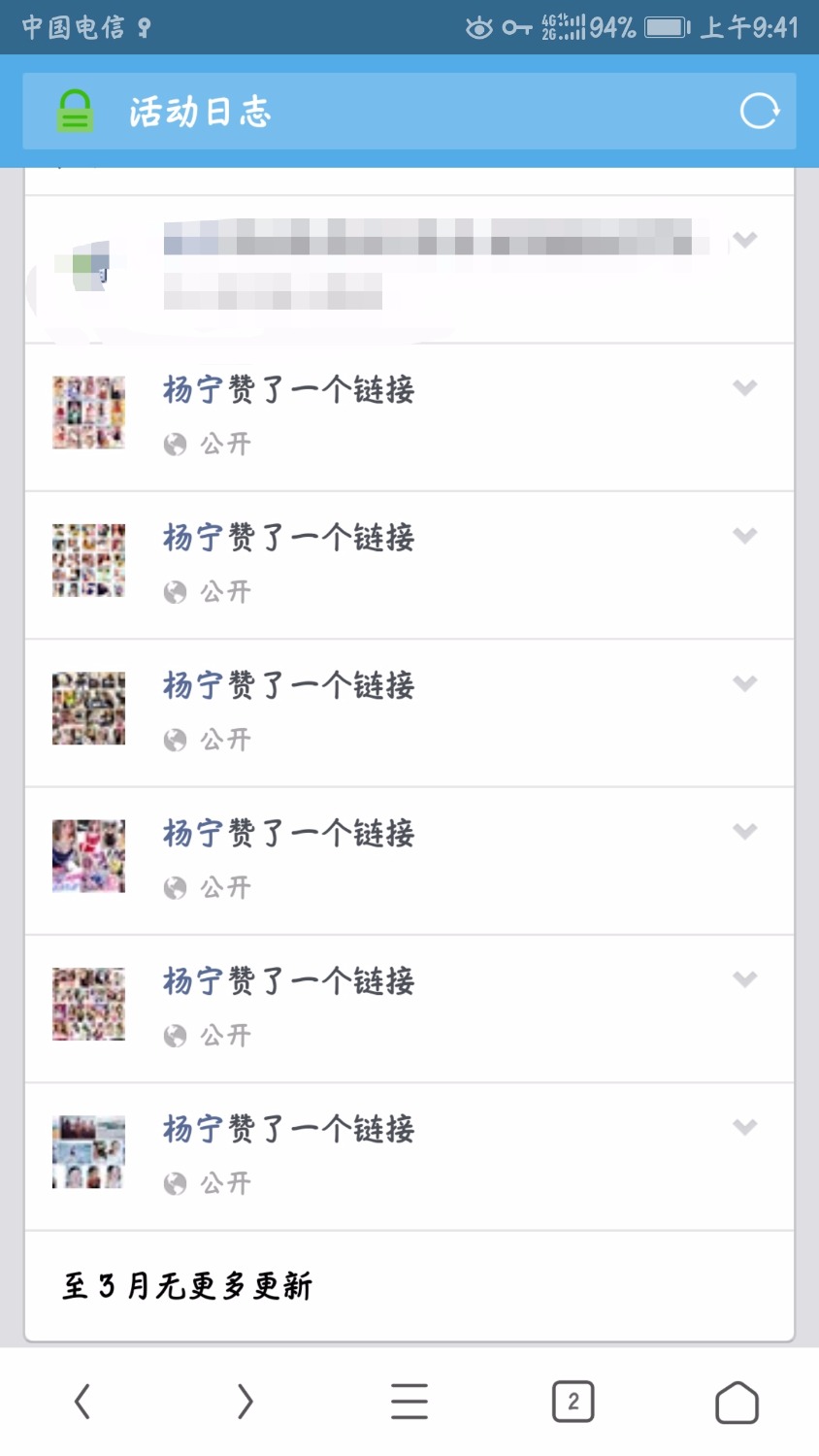This screenshot has height=1456, width=819.
Task: Expand options chevron on the pixelated entry
Action: (744, 240)
